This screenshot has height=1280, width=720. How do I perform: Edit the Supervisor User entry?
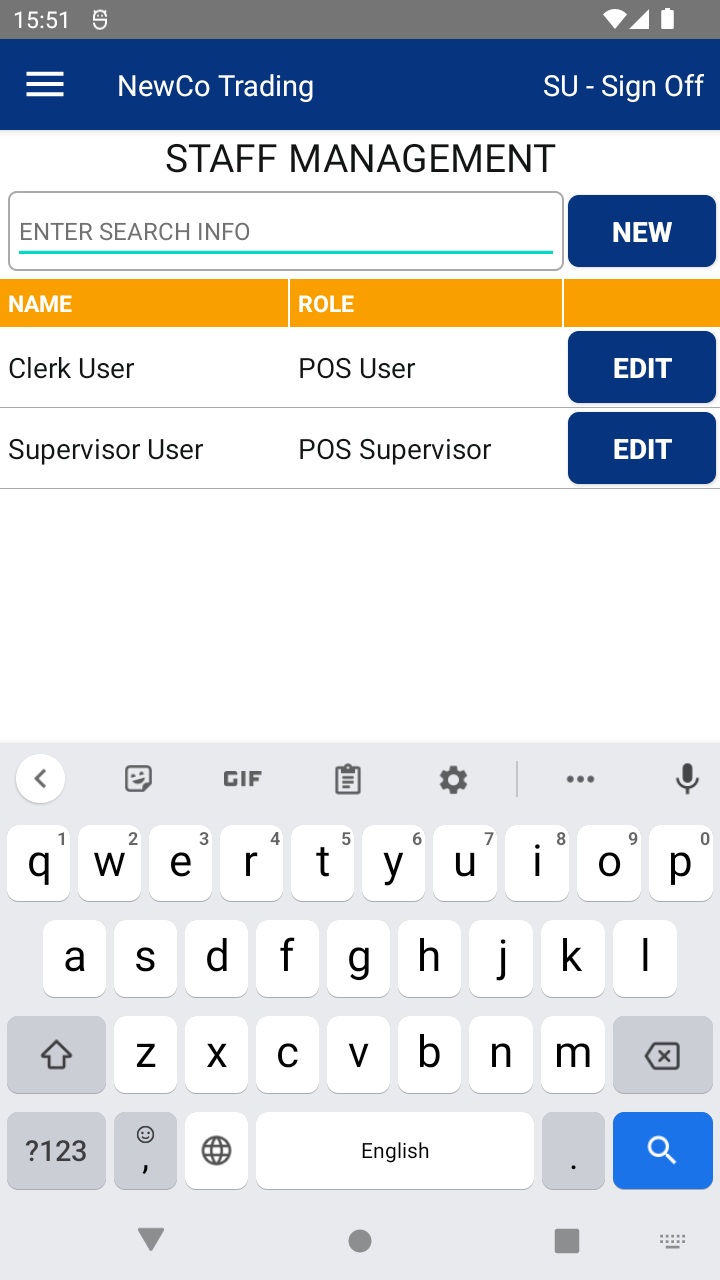(x=641, y=449)
